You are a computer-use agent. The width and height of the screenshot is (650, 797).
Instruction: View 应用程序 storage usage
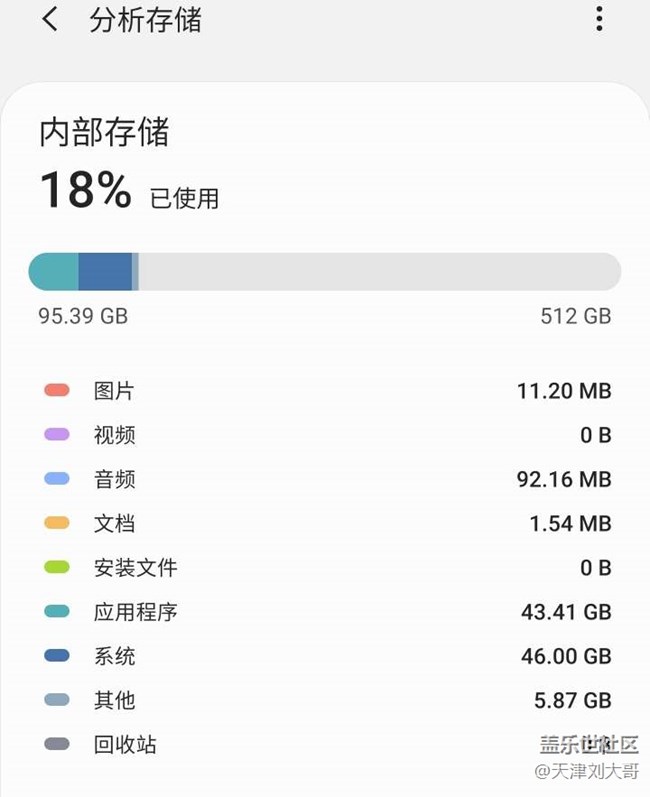tap(325, 611)
